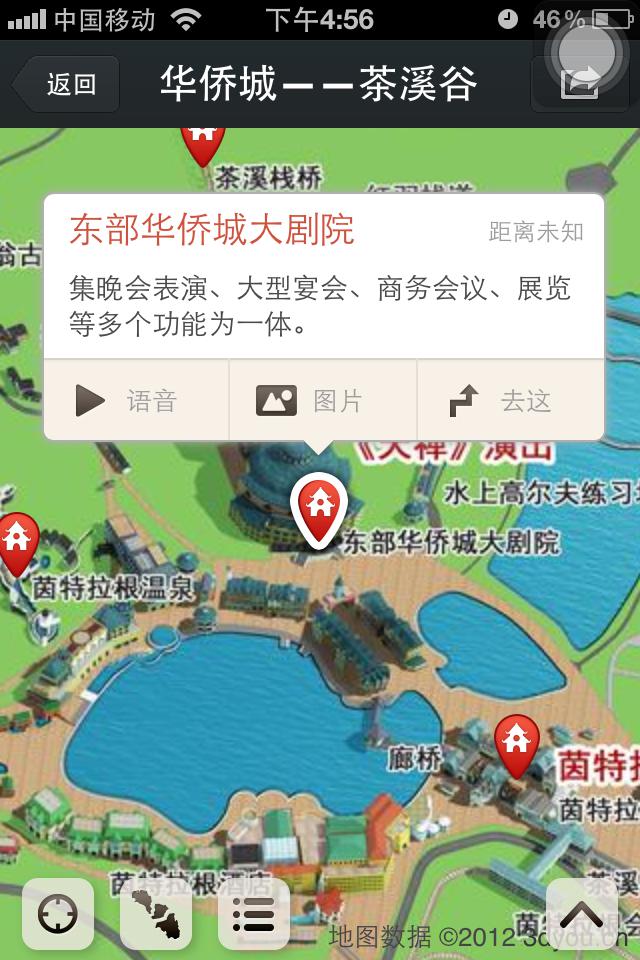Select the 茵特拉根温泉 map pin
Viewport: 640px width, 960px height.
click(17, 542)
